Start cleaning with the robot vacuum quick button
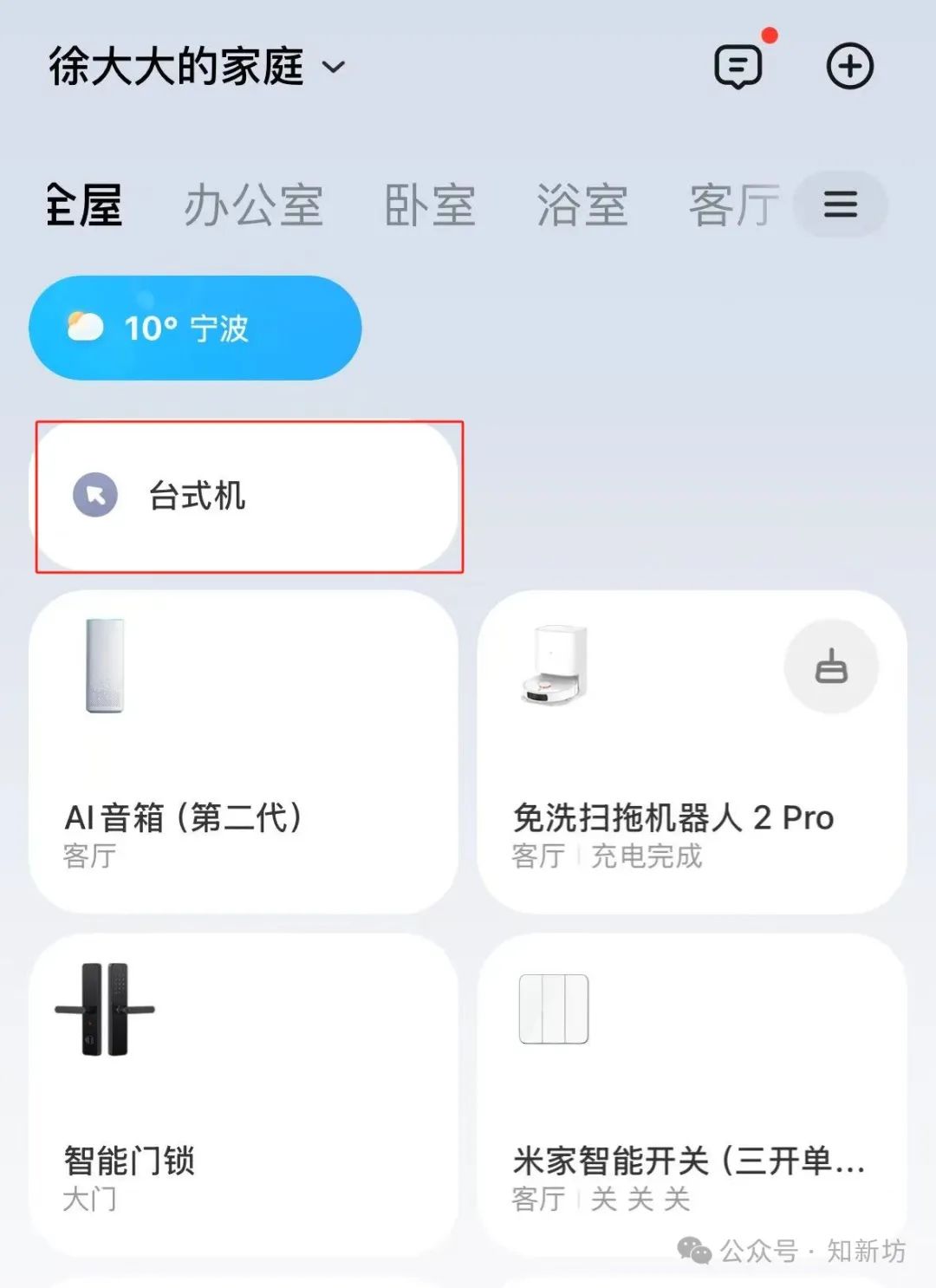Screen dimensions: 936x1288 pyautogui.click(x=831, y=667)
